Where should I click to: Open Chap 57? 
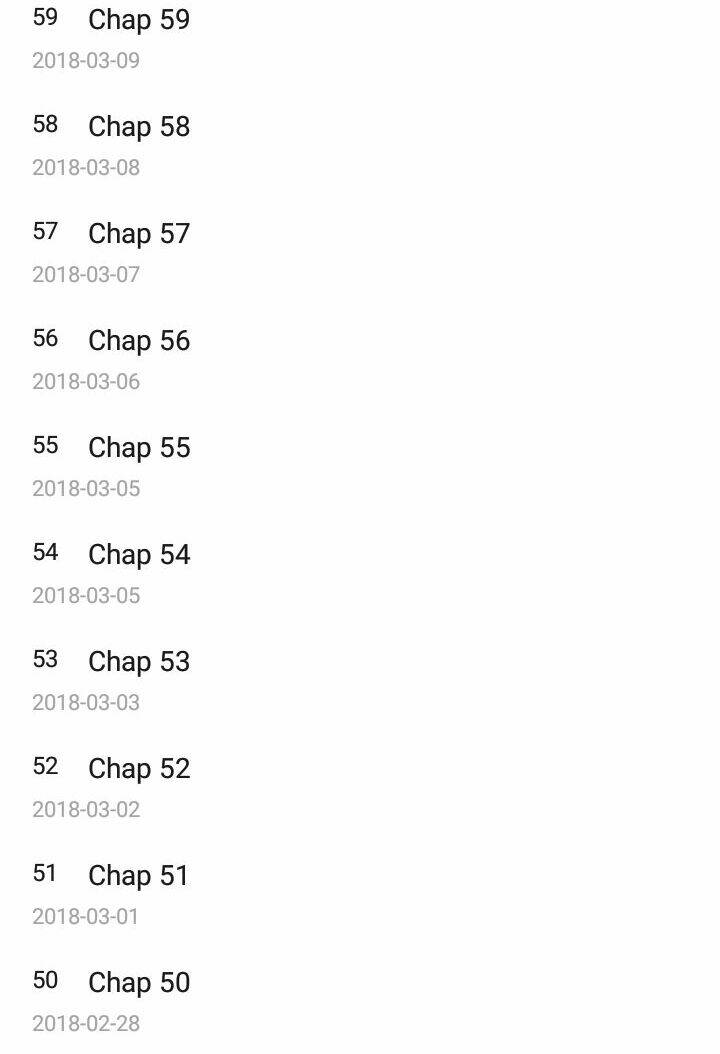point(139,234)
